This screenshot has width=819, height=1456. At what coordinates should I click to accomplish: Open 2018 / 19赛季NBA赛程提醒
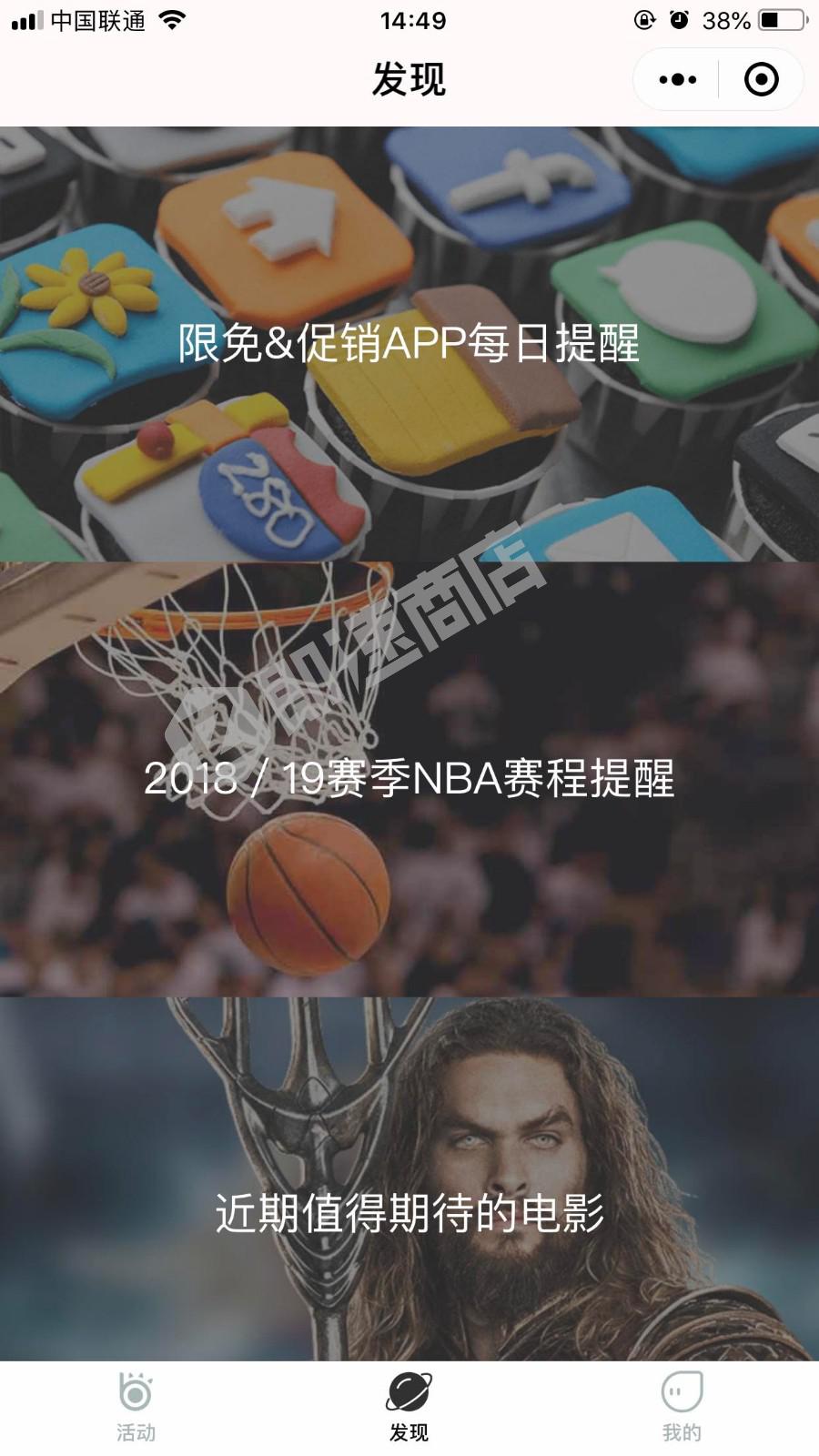pos(409,778)
